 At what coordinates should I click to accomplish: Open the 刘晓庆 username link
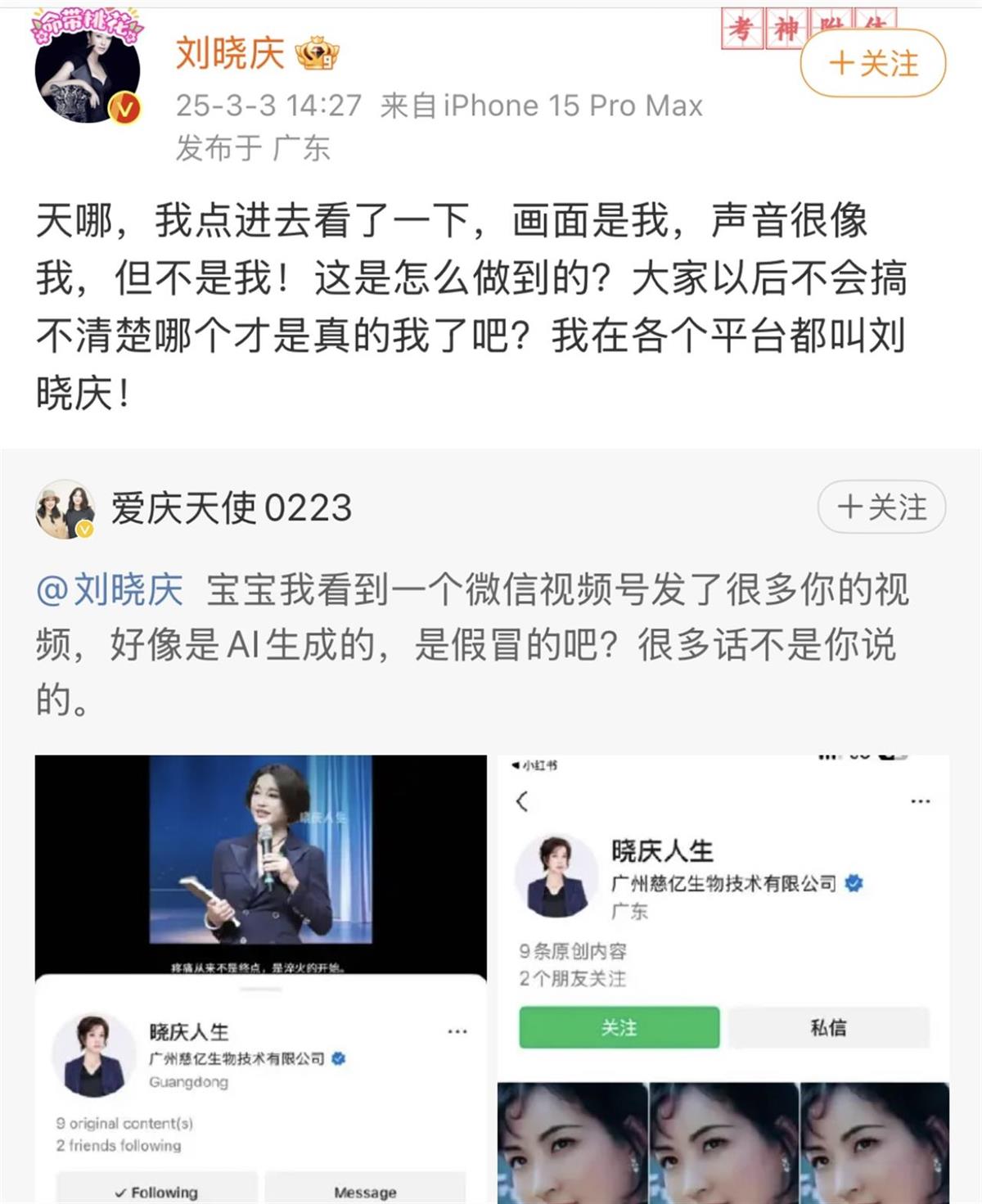[230, 54]
